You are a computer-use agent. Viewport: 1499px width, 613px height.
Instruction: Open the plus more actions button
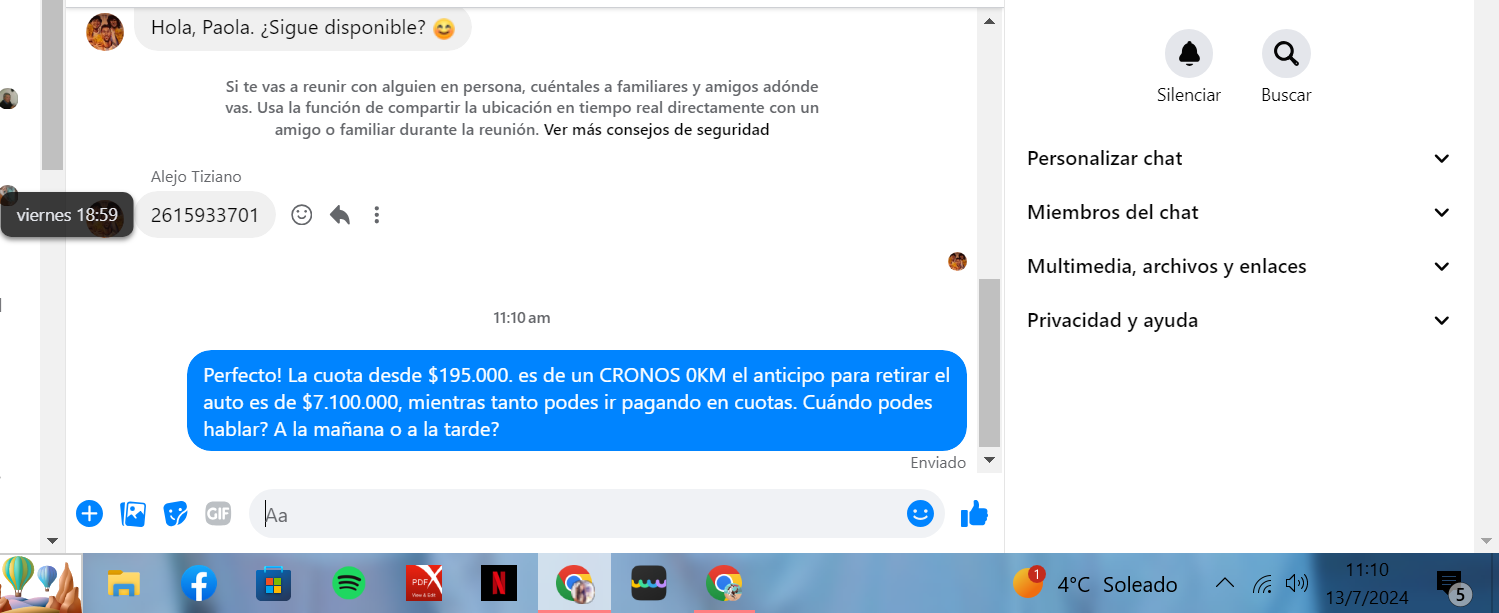89,514
